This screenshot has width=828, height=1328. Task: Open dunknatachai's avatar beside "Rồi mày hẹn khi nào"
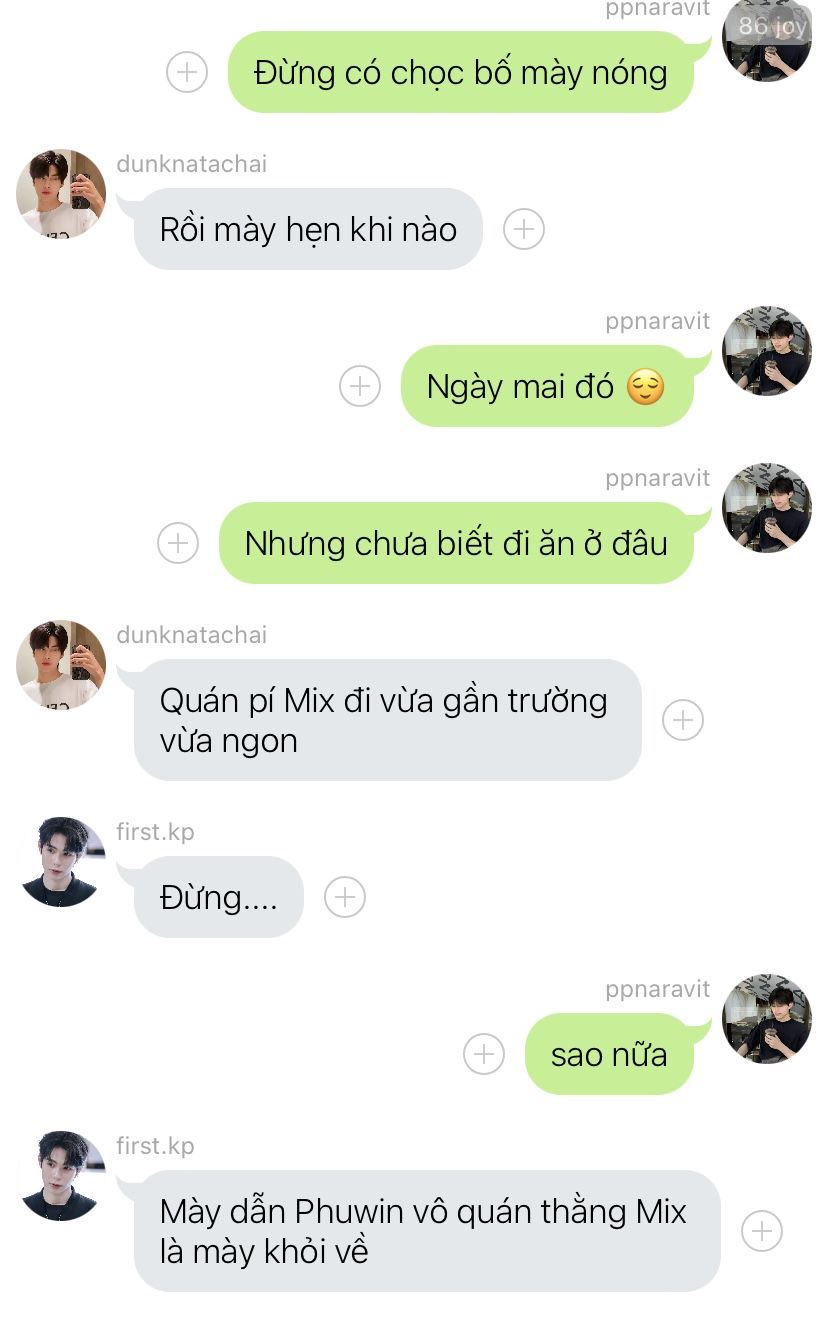[61, 194]
